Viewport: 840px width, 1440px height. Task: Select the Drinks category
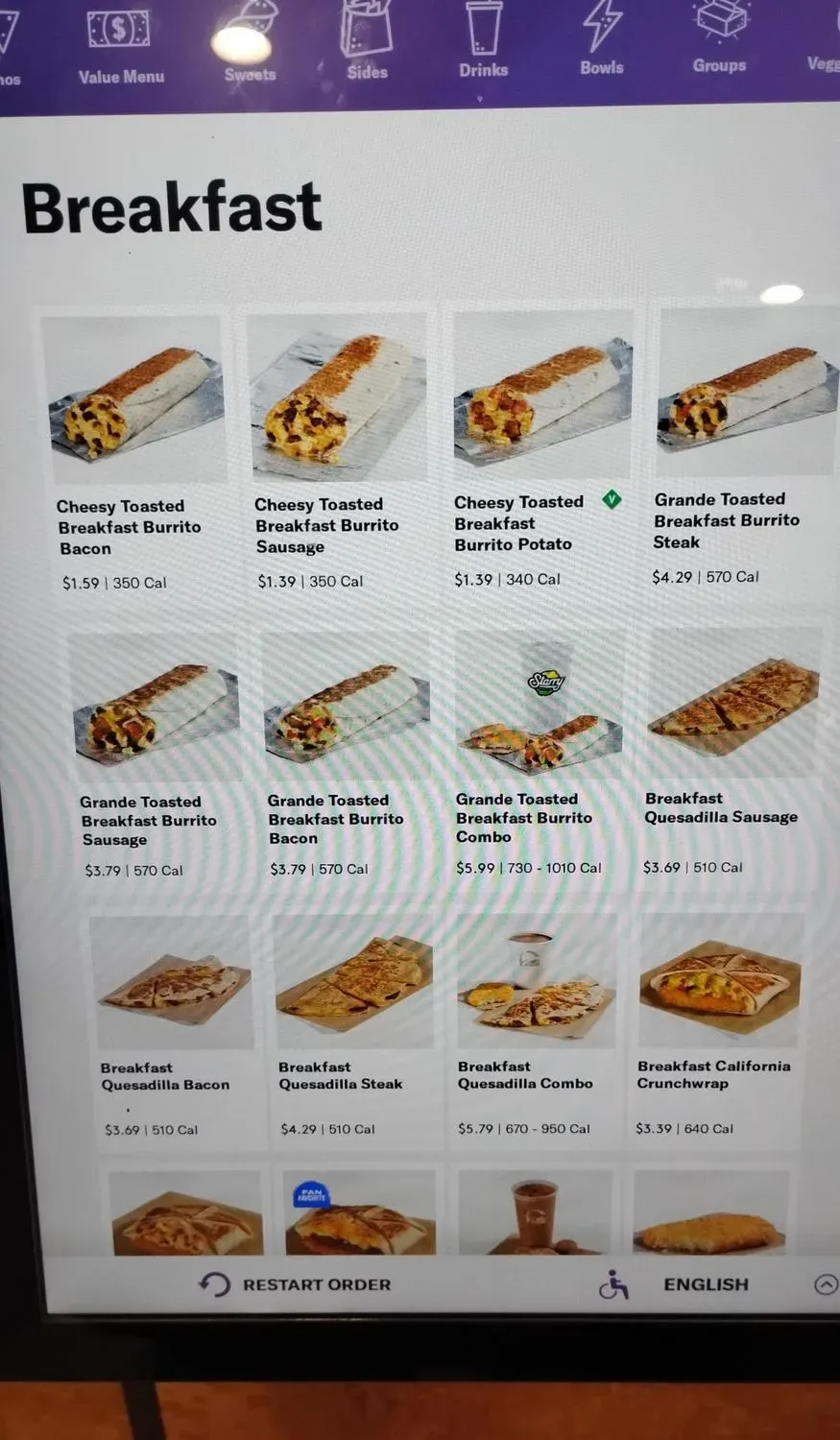click(483, 42)
